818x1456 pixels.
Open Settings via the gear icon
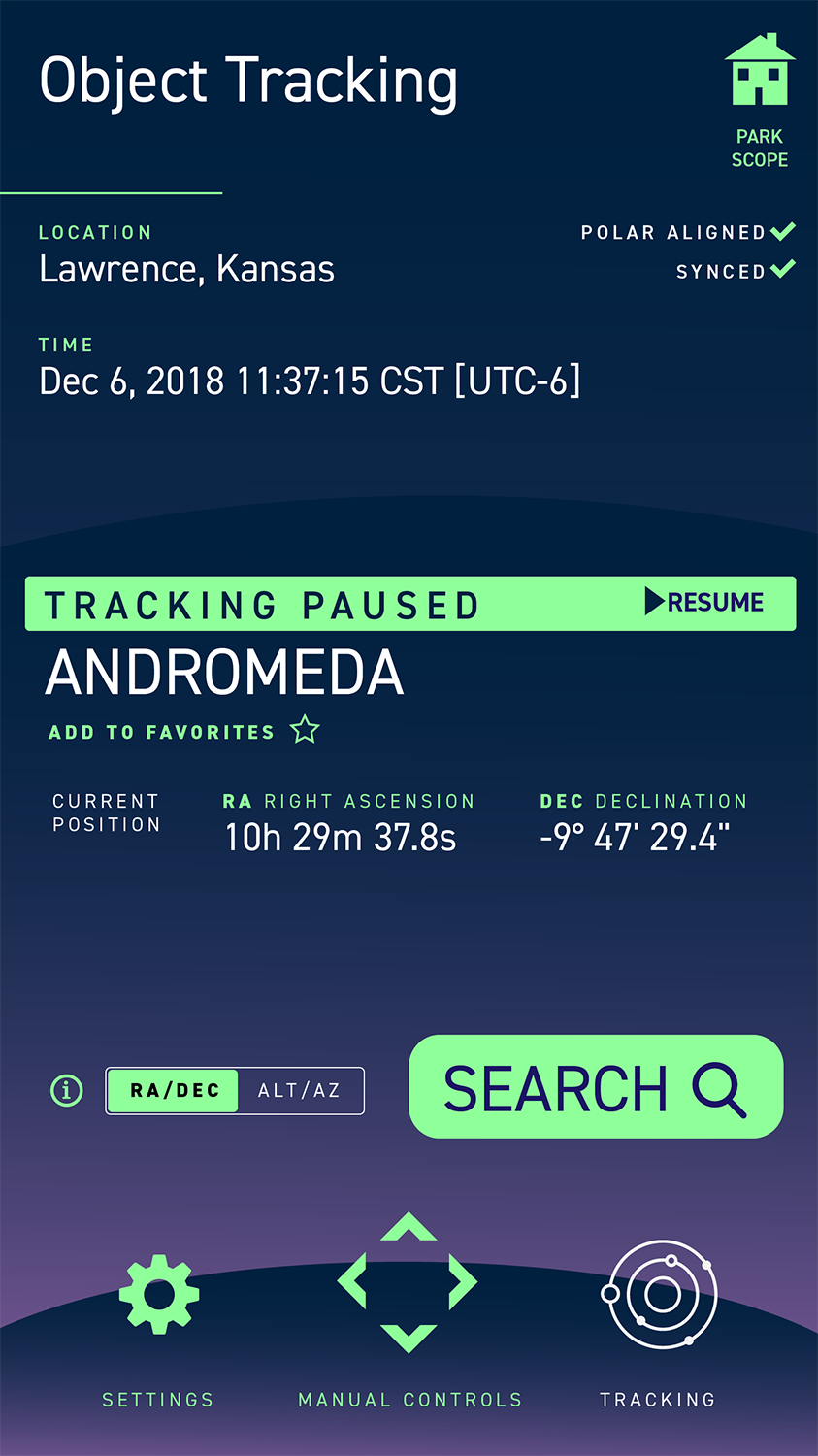[x=158, y=1291]
